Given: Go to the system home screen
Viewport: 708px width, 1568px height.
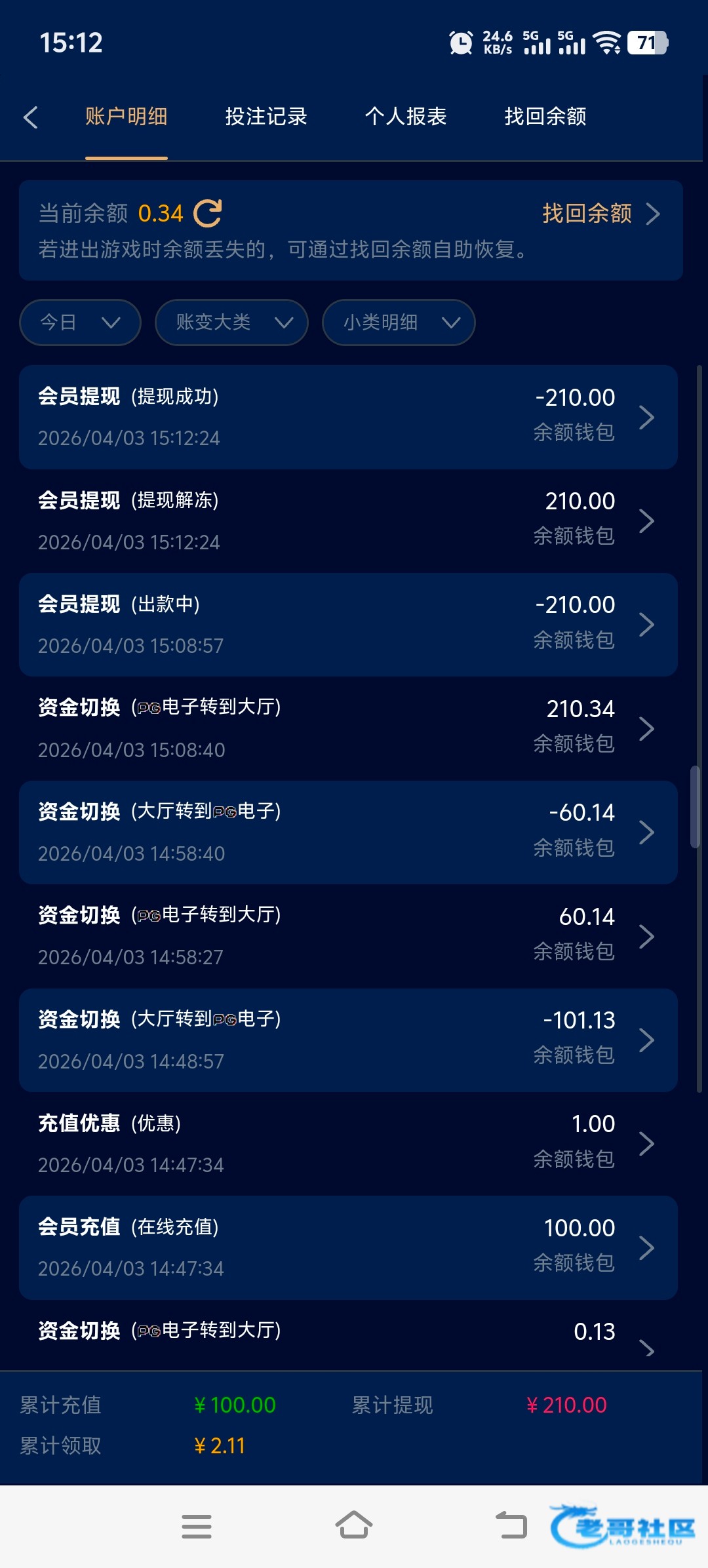Looking at the screenshot, I should click(354, 1525).
